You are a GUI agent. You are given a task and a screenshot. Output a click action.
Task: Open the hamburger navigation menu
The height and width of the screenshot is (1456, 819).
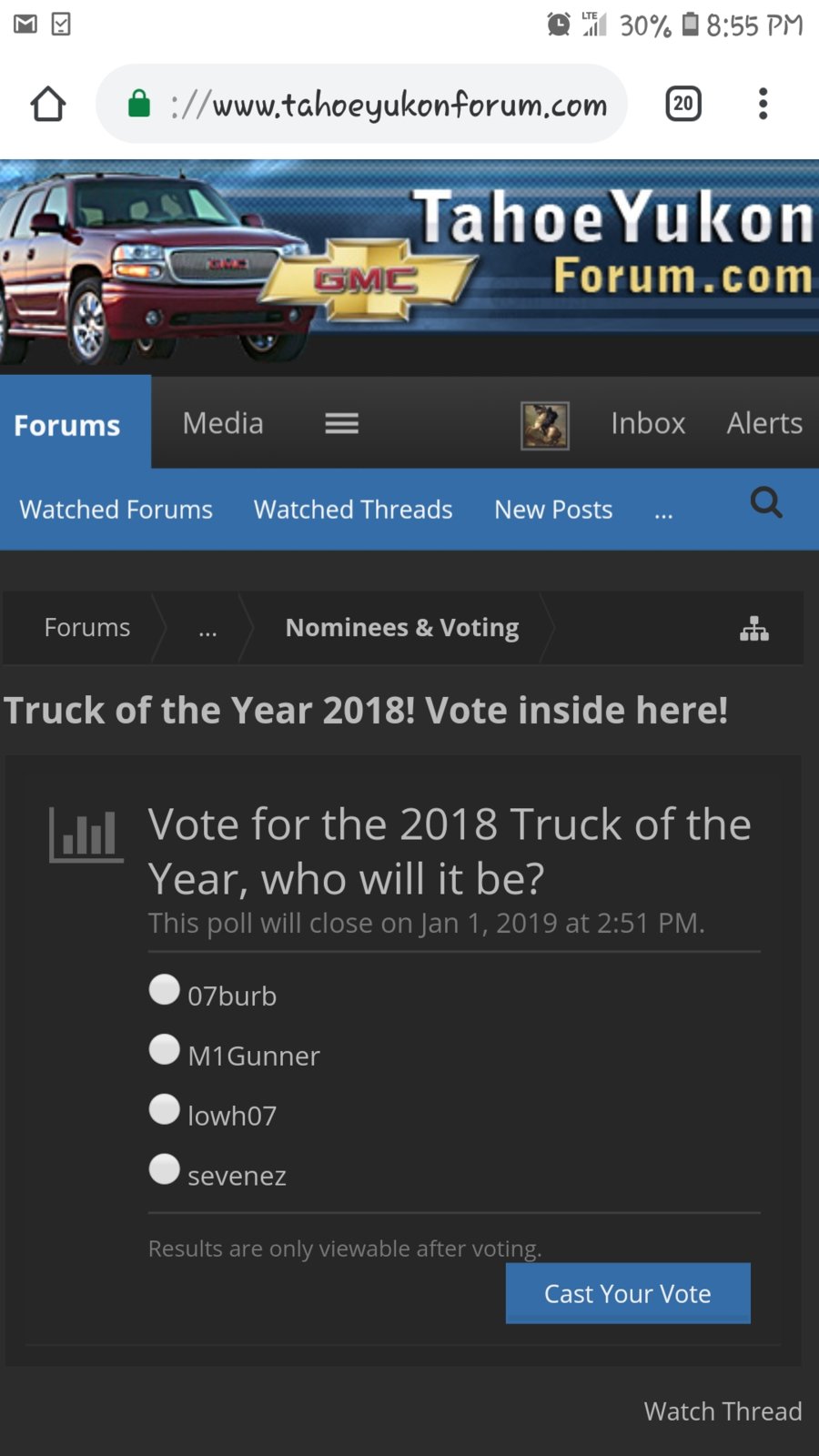pyautogui.click(x=342, y=423)
